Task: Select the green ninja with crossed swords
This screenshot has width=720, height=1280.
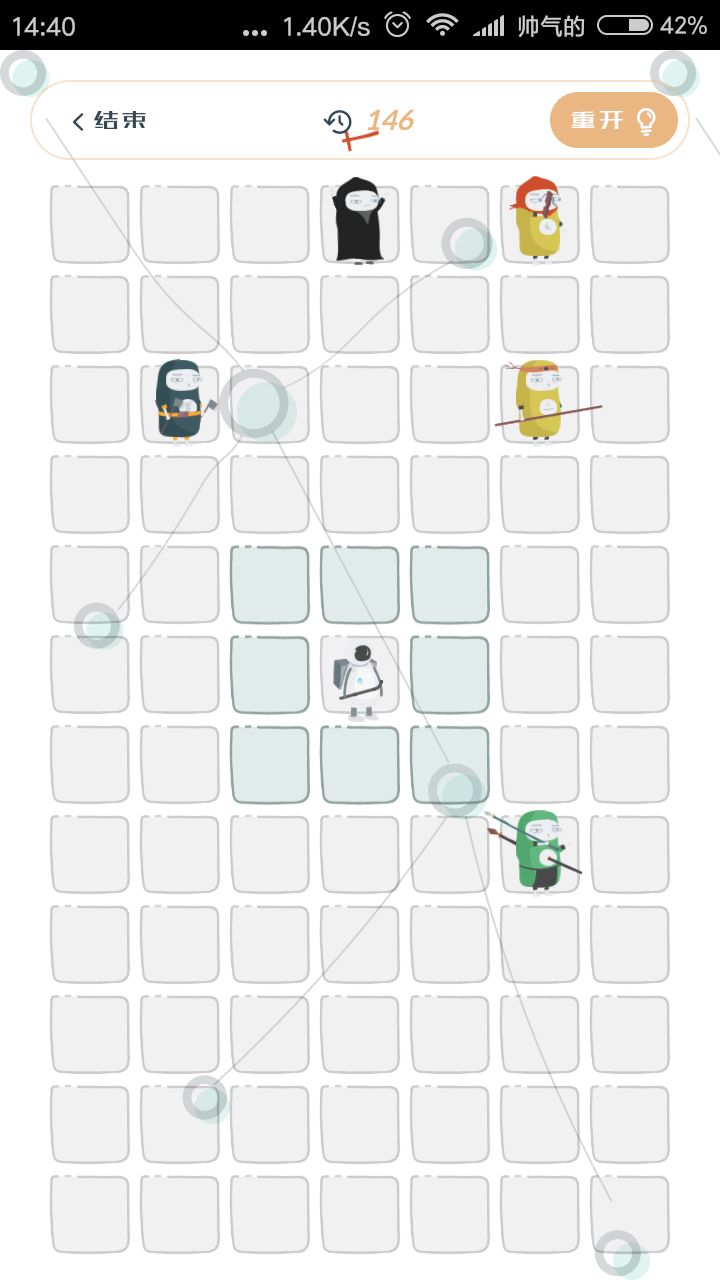Action: [x=540, y=853]
